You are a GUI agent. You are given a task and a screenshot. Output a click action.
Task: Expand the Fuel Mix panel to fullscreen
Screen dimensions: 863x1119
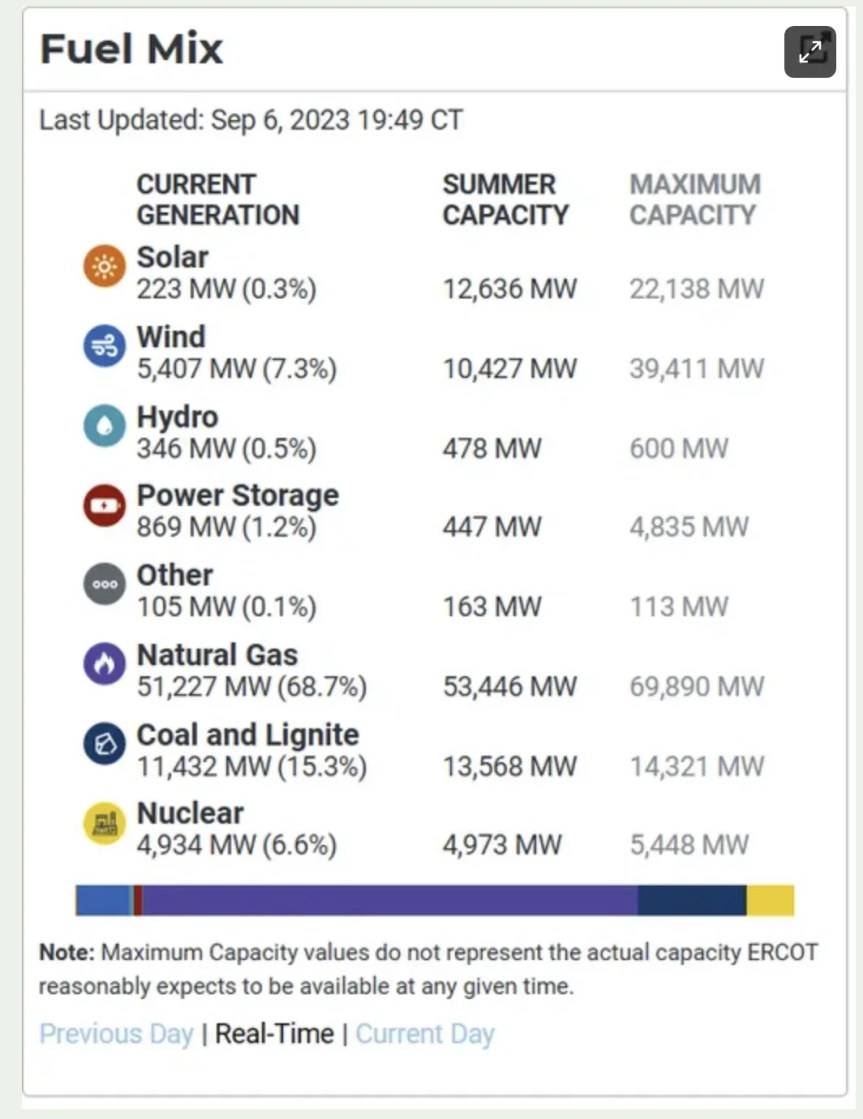(809, 52)
